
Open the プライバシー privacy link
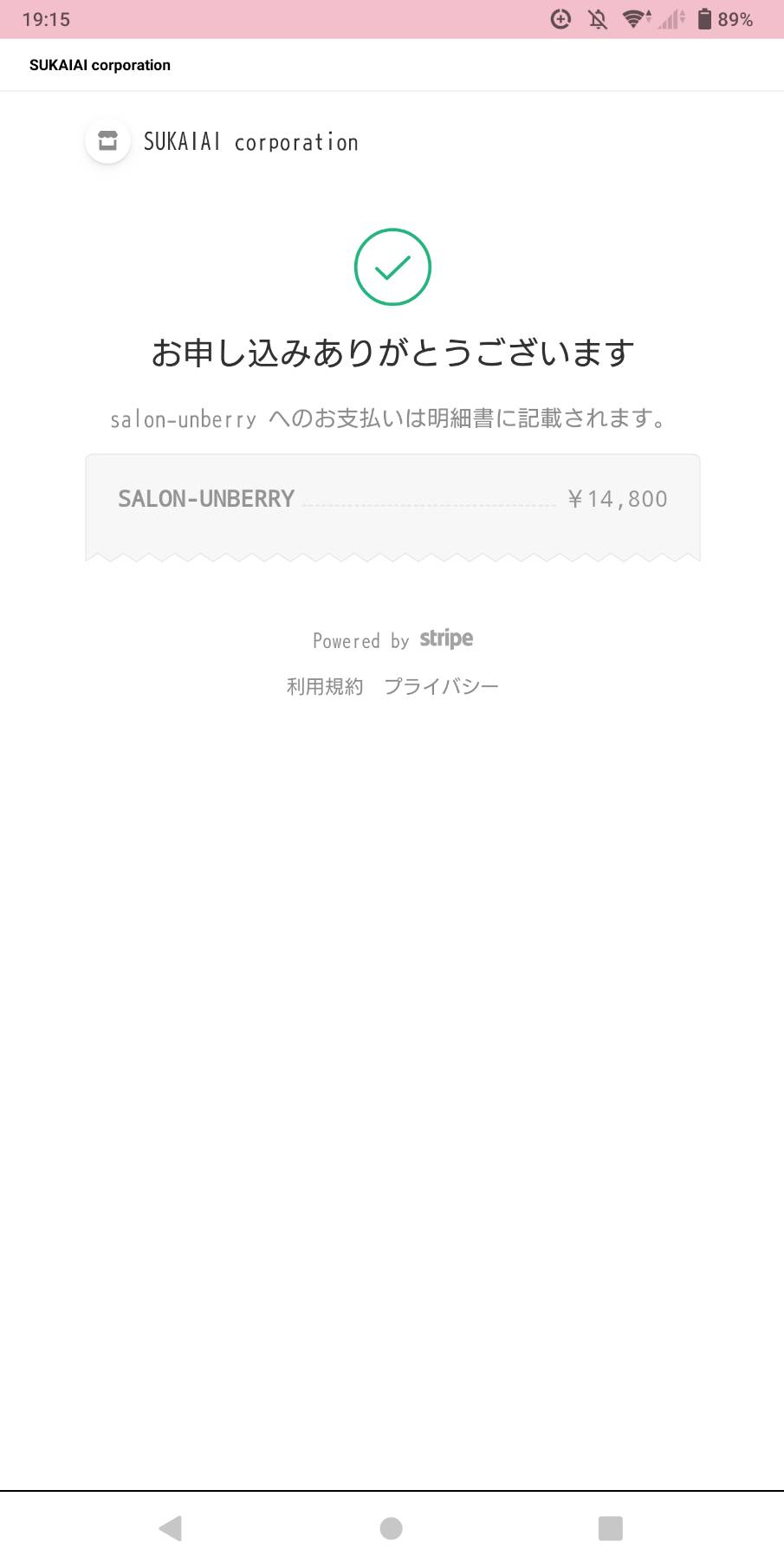[441, 686]
